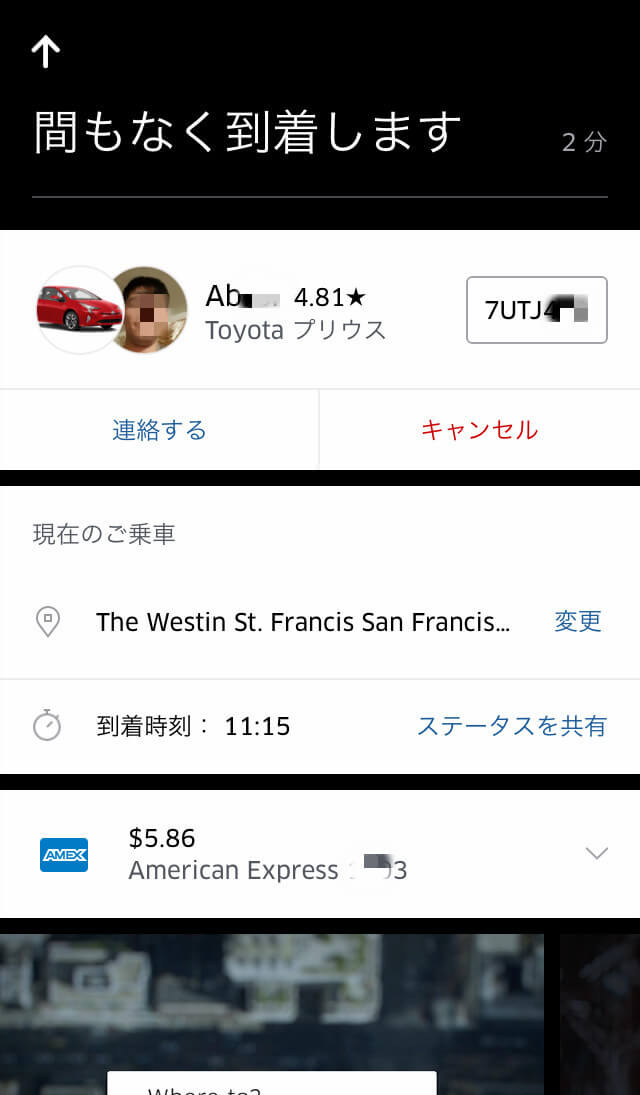Screen dimensions: 640x1095
Task: Contact the driver via 連絡する
Action: (x=159, y=430)
